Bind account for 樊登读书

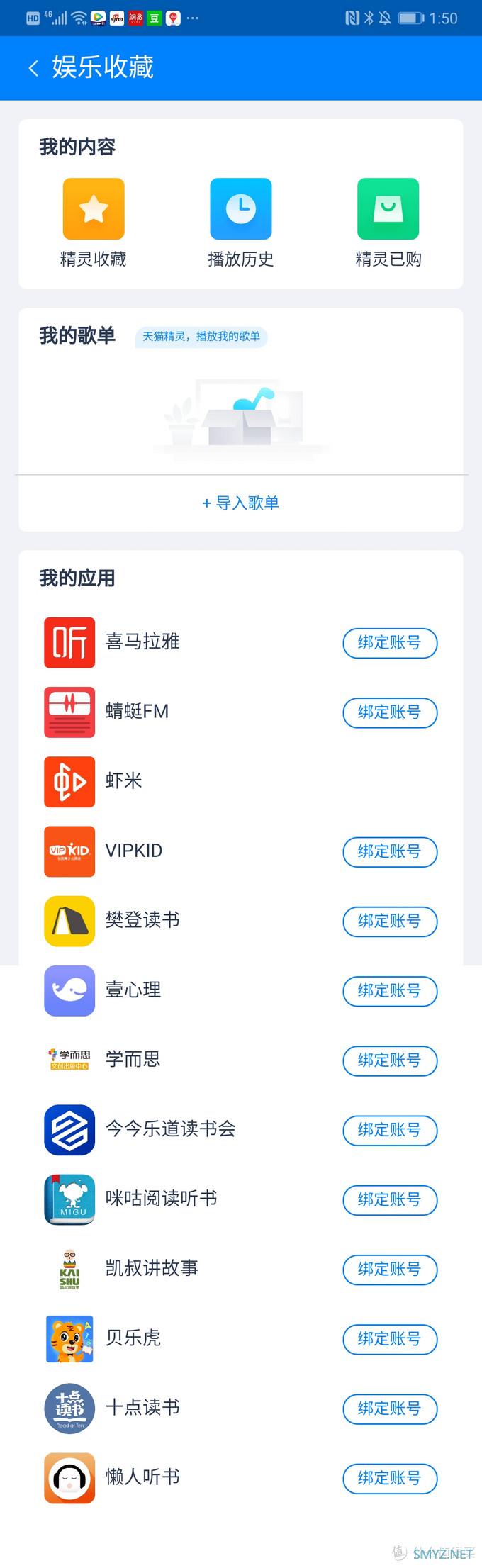point(390,922)
